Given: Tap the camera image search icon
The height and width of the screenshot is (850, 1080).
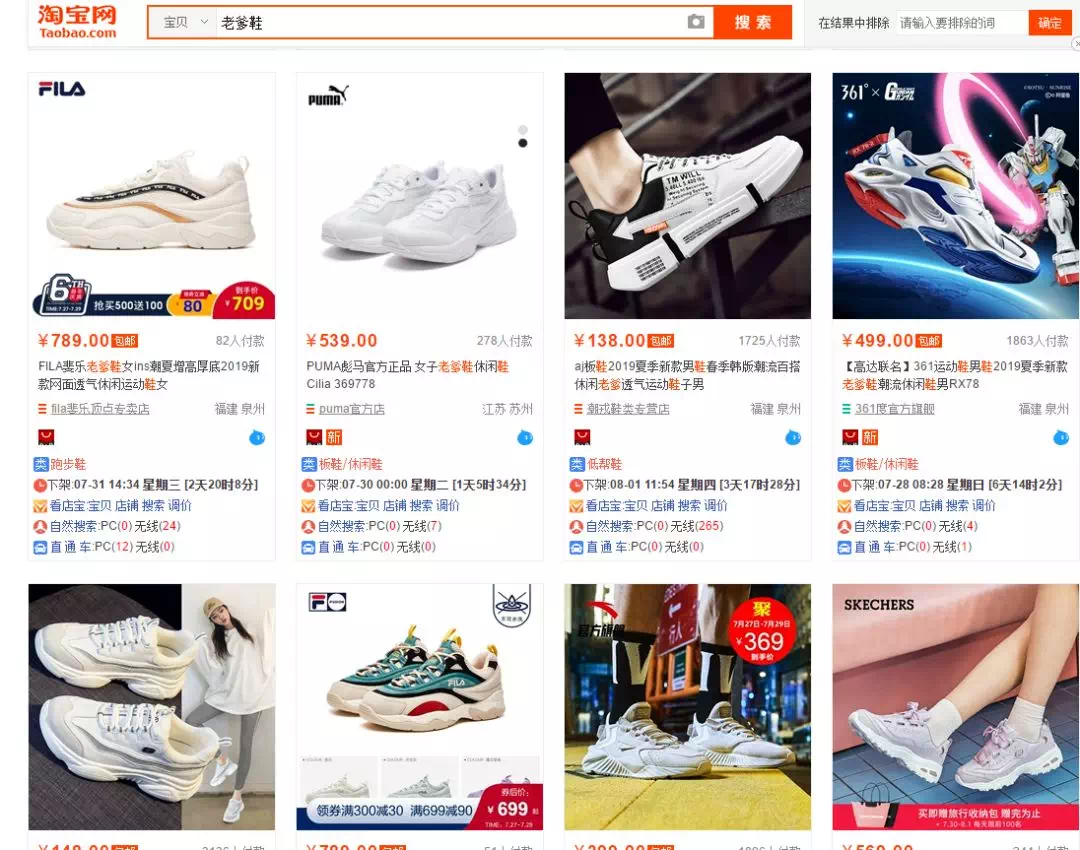Looking at the screenshot, I should point(696,22).
